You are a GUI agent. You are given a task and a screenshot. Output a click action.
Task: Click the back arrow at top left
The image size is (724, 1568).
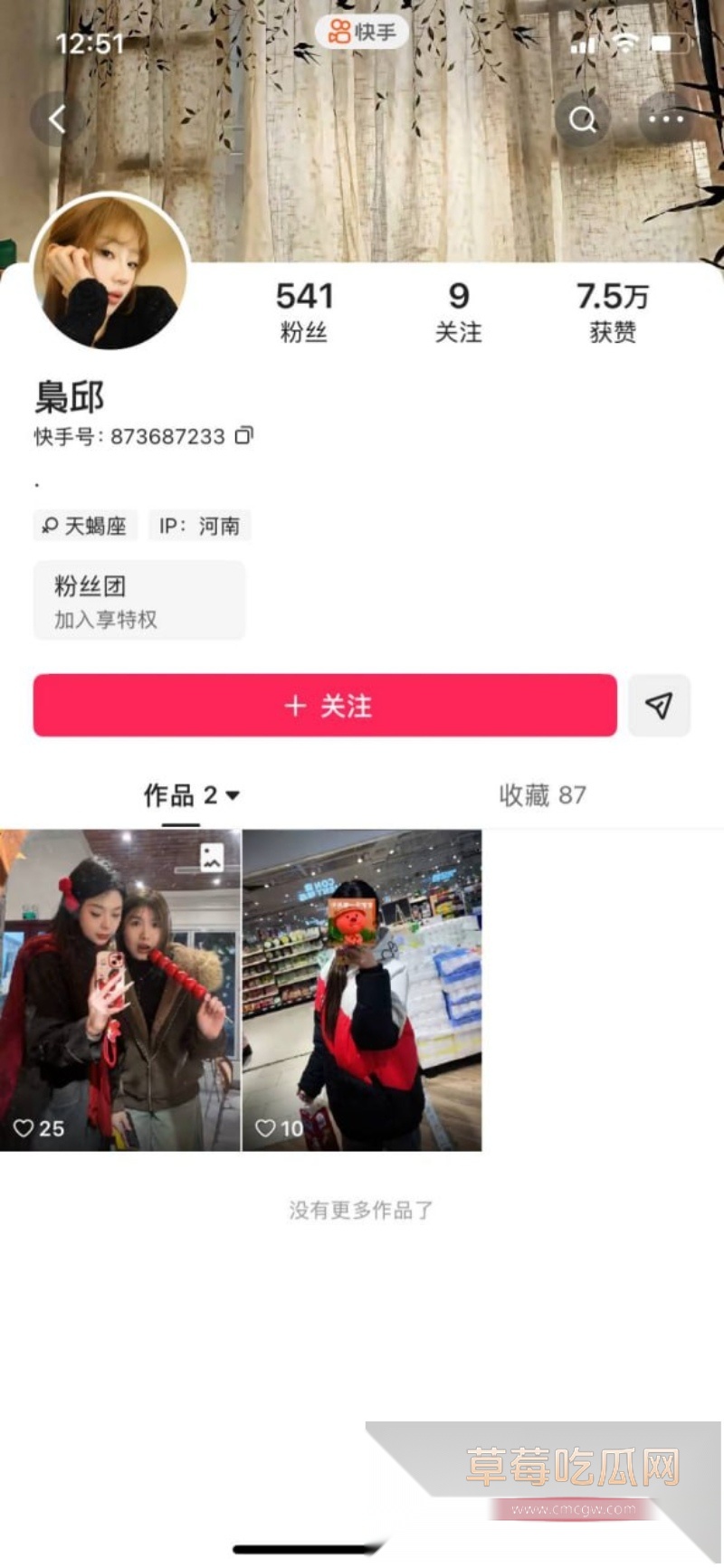click(57, 119)
